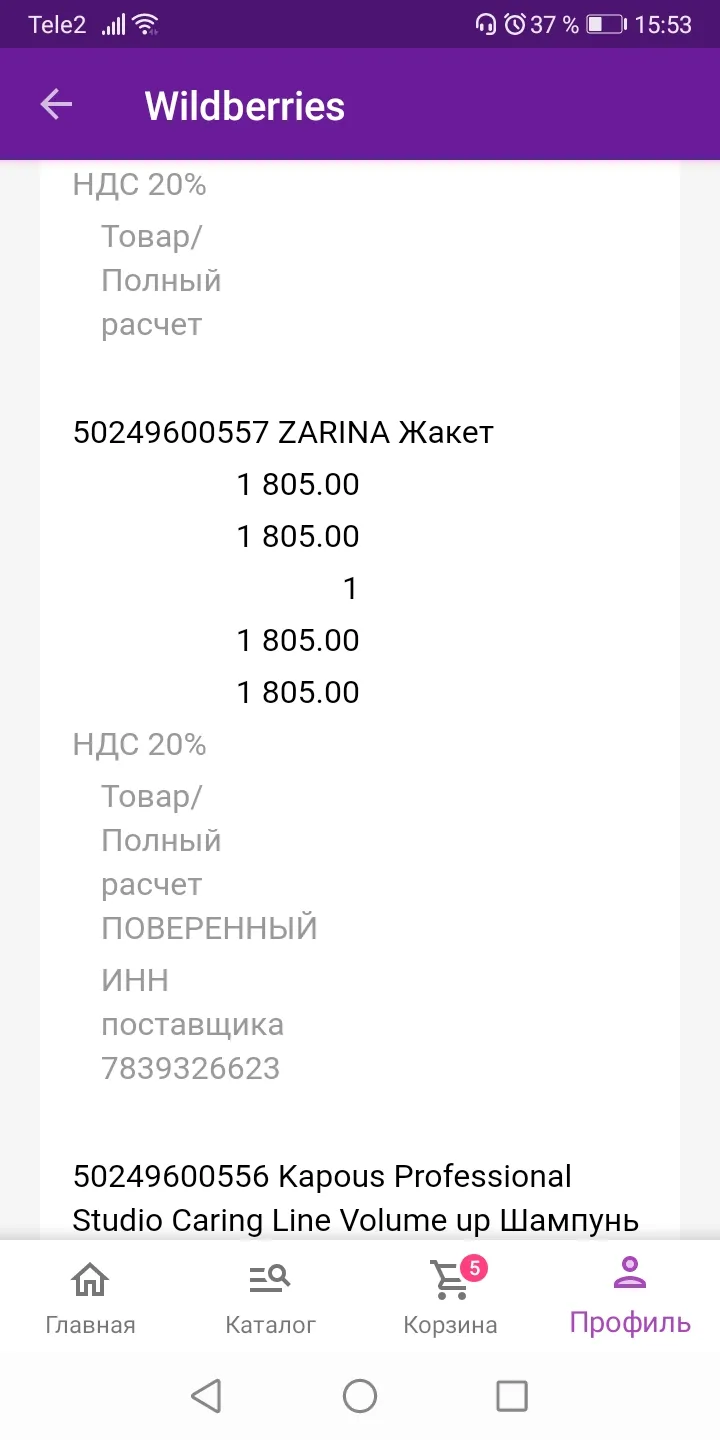Tap the system home button

360,1395
